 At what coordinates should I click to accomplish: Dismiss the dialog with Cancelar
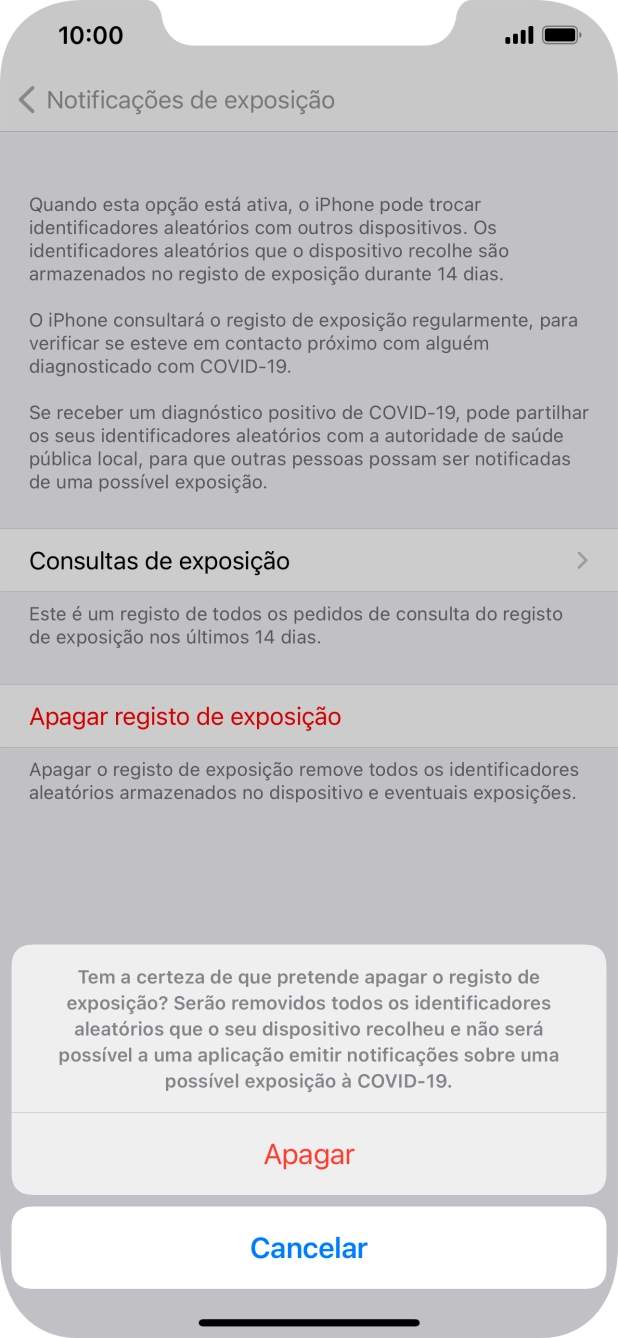309,1247
